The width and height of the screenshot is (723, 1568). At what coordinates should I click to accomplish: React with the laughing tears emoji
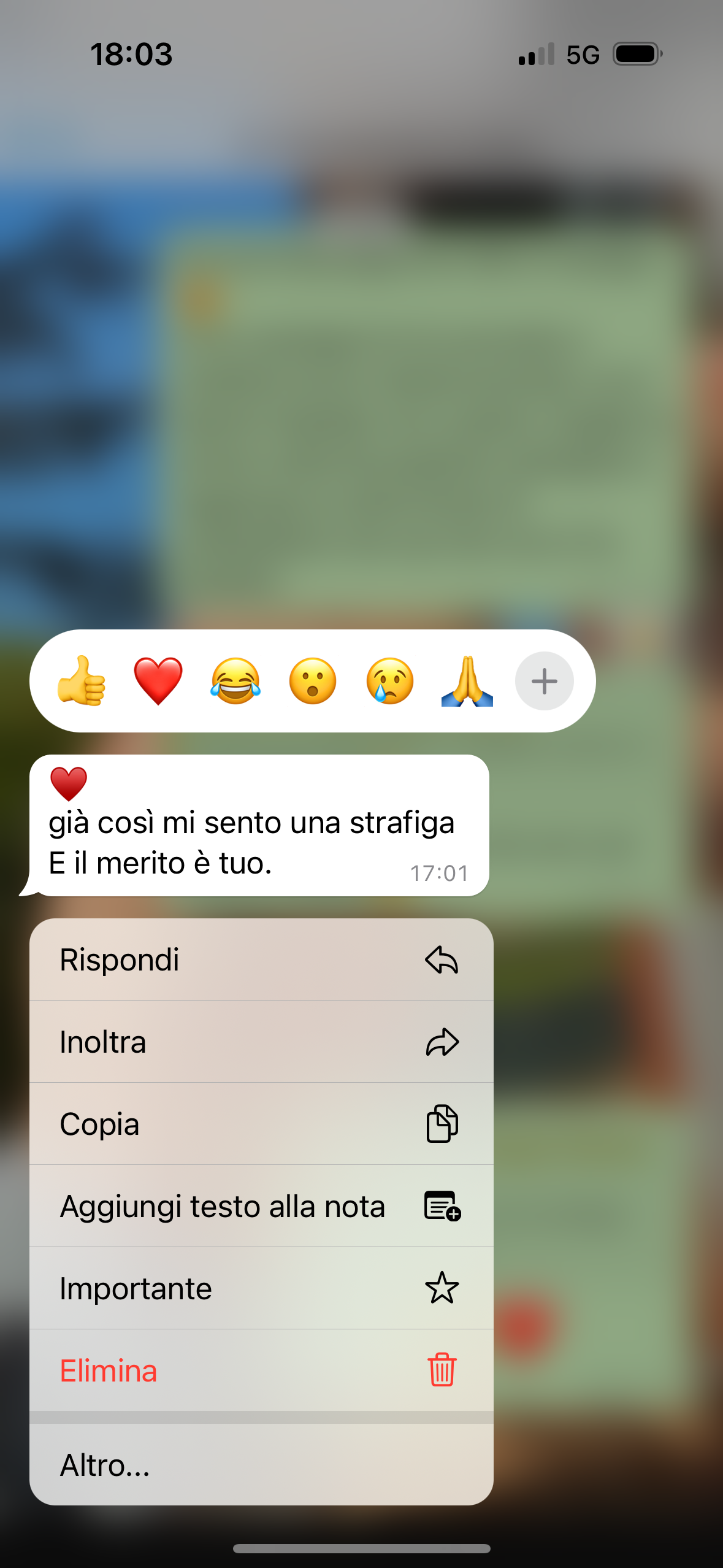(235, 681)
